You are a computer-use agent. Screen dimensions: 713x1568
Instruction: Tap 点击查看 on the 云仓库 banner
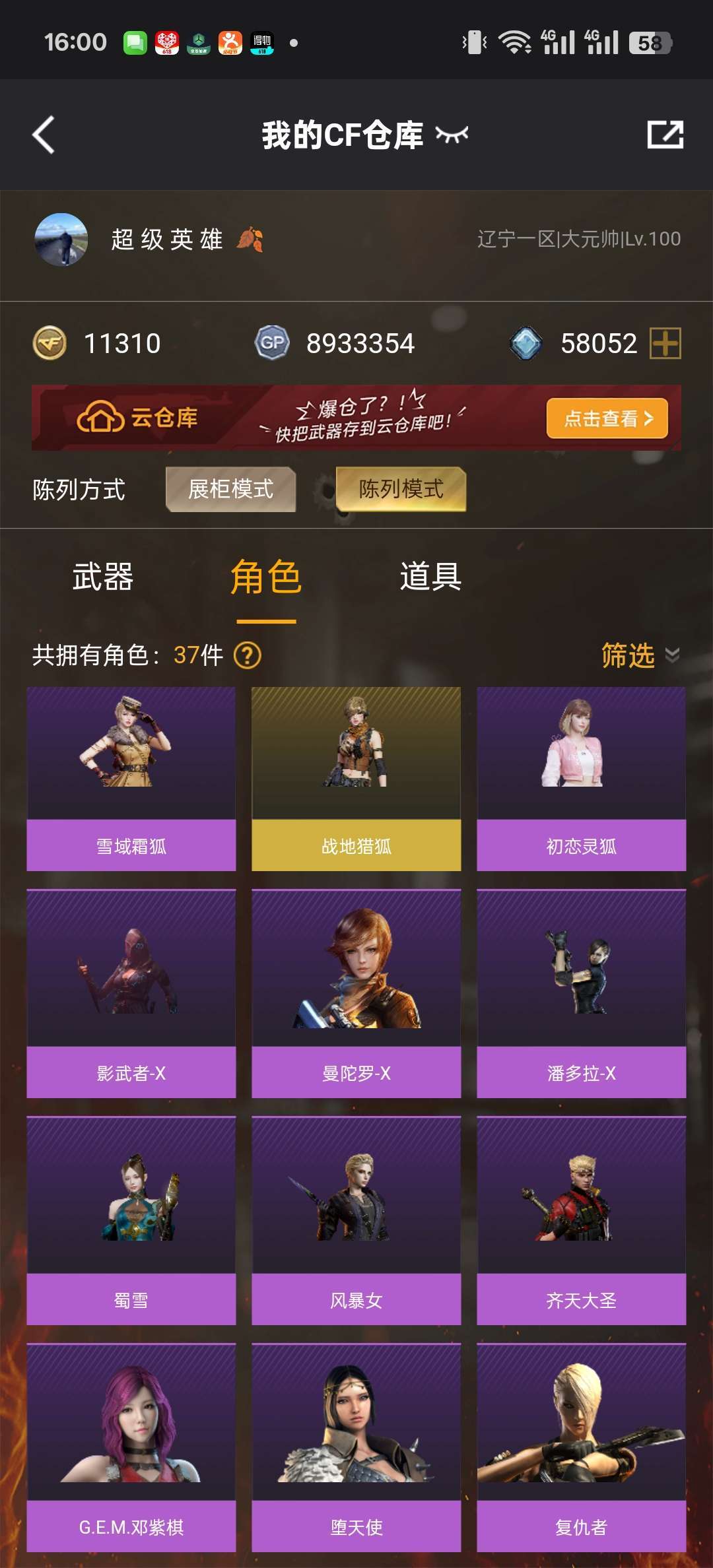(x=607, y=418)
